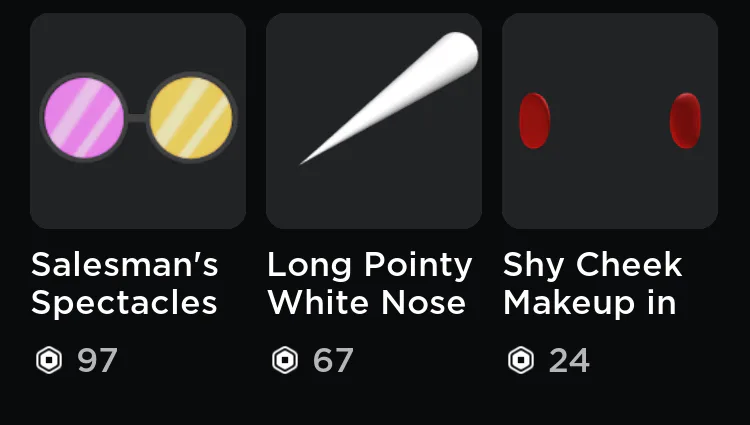Open the Salesman's Spectacles item

tap(138, 121)
